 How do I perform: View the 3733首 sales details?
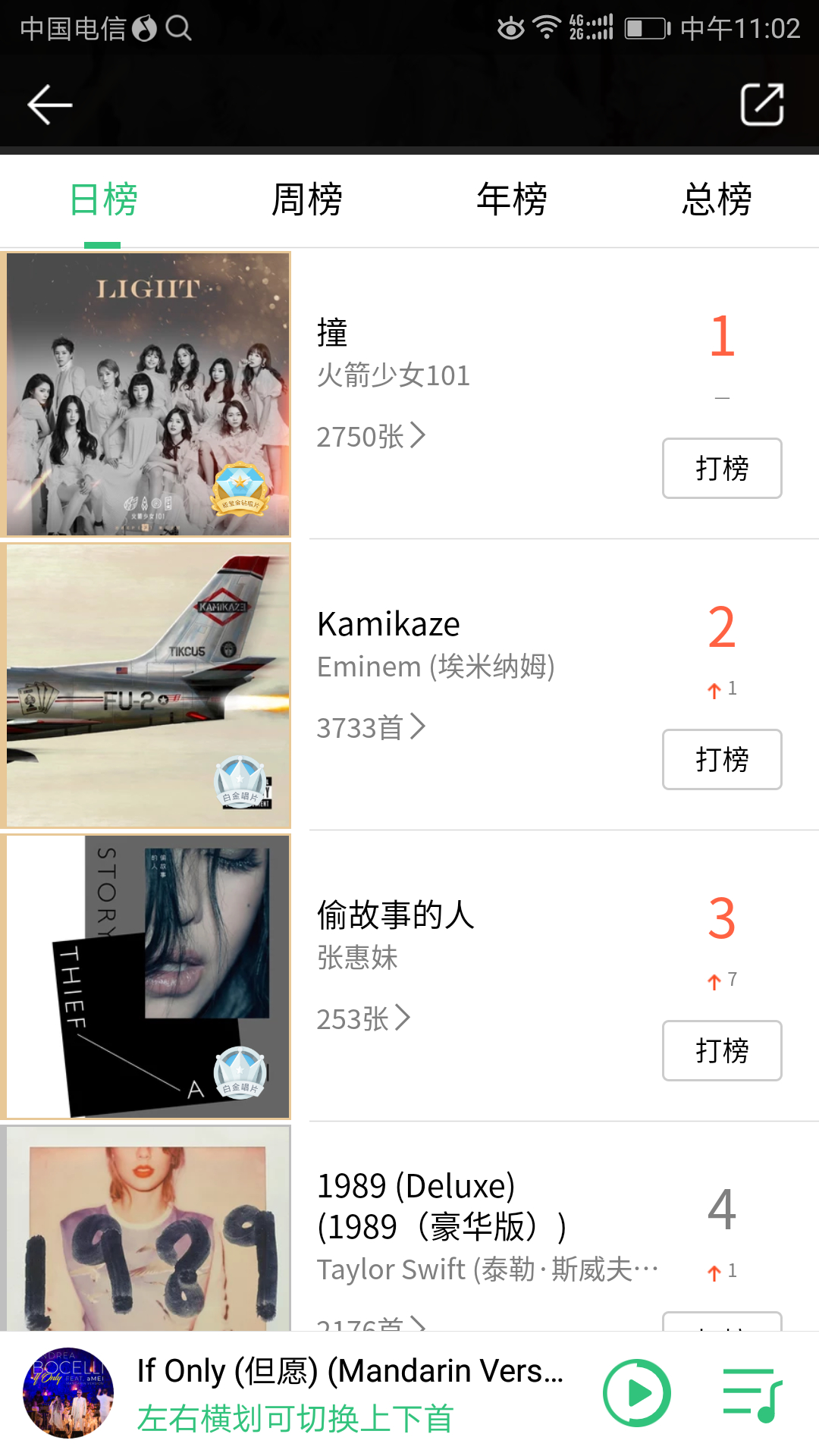370,727
